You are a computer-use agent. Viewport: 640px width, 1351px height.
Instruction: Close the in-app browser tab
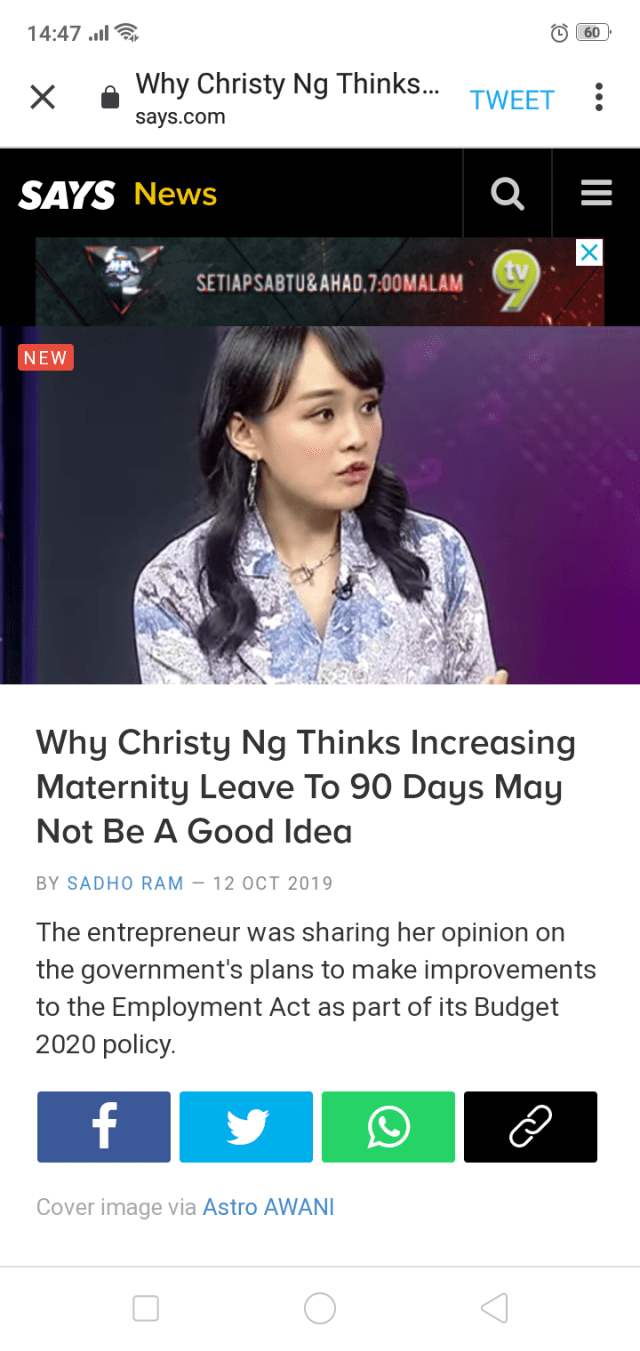tap(42, 97)
